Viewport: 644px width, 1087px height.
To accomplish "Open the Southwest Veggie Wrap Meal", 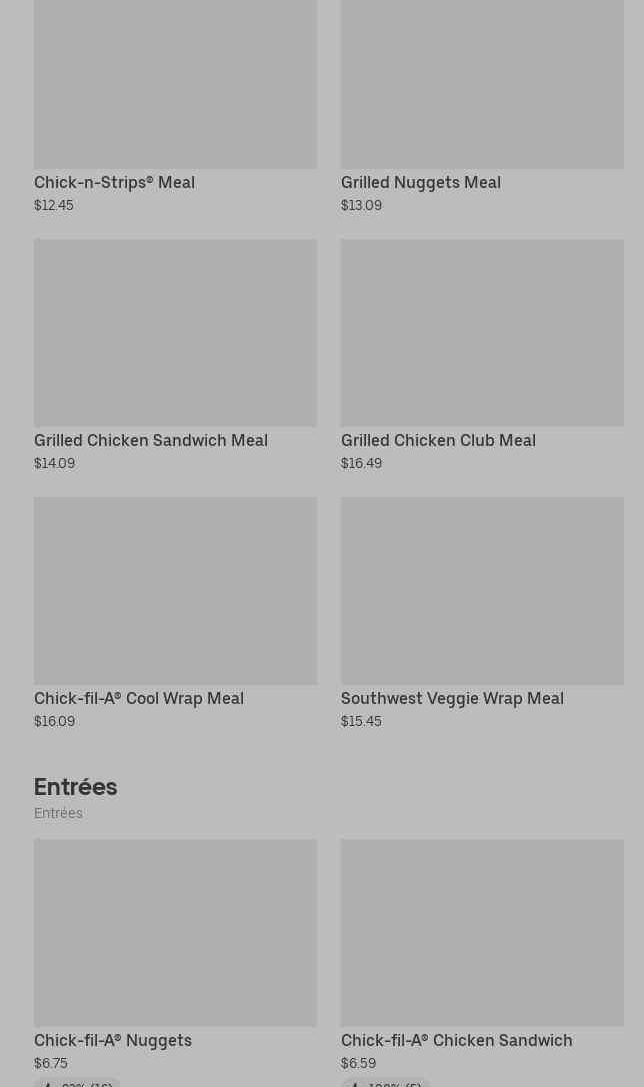I will click(x=482, y=613).
